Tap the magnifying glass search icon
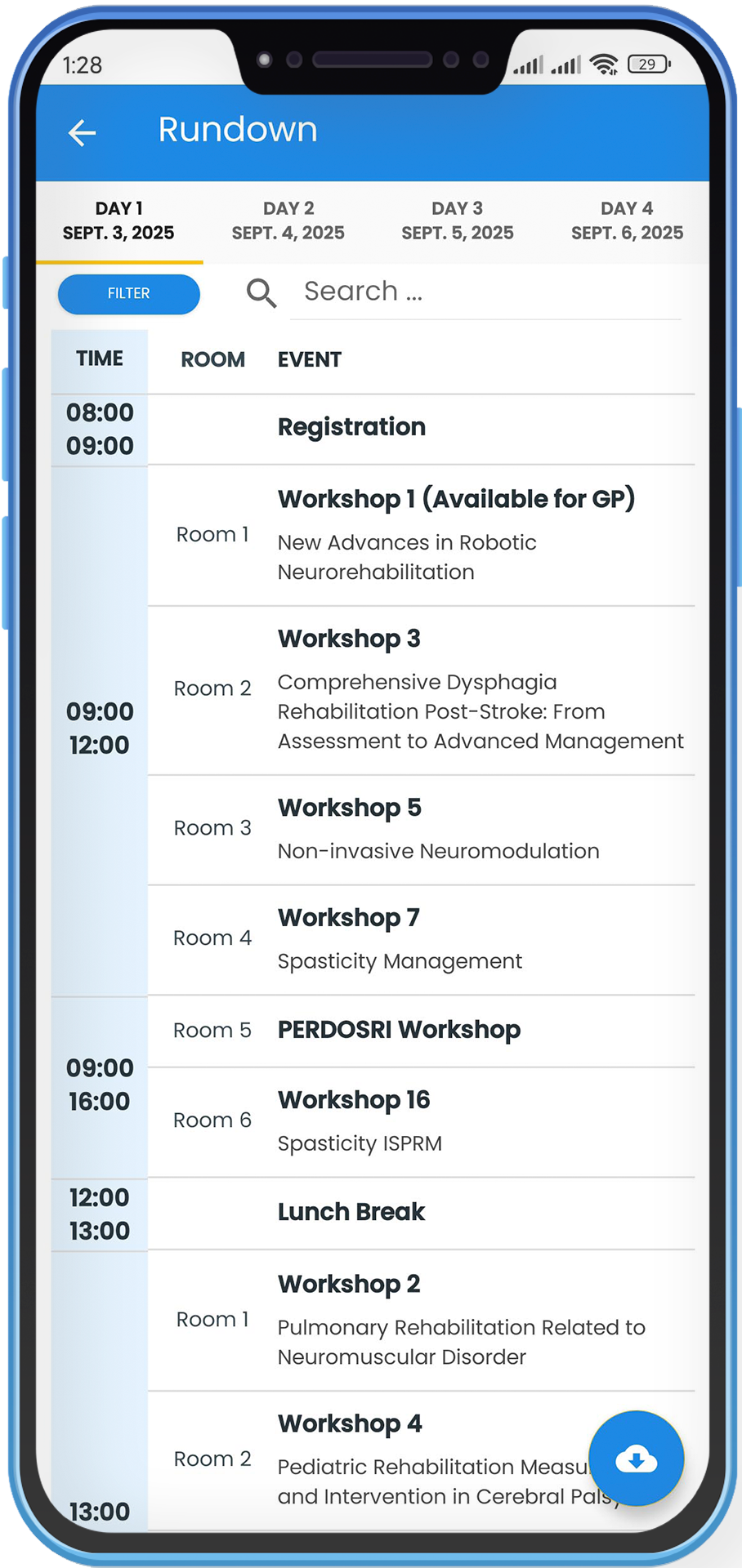Viewport: 742px width, 1568px height. pyautogui.click(x=261, y=292)
